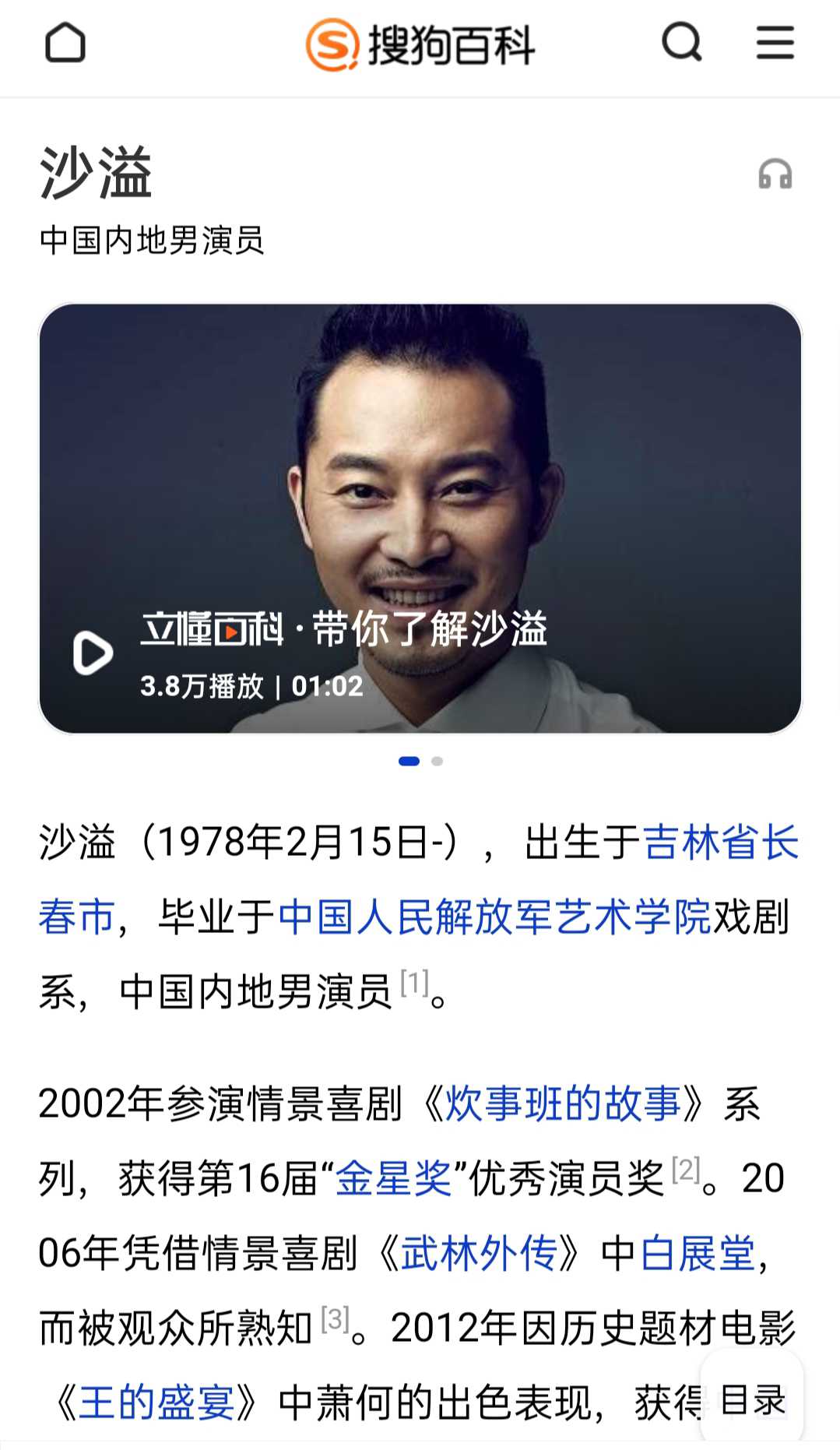Play the 立懂百科 video about 沙溢
Image resolution: width=840 pixels, height=1450 pixels.
(93, 653)
